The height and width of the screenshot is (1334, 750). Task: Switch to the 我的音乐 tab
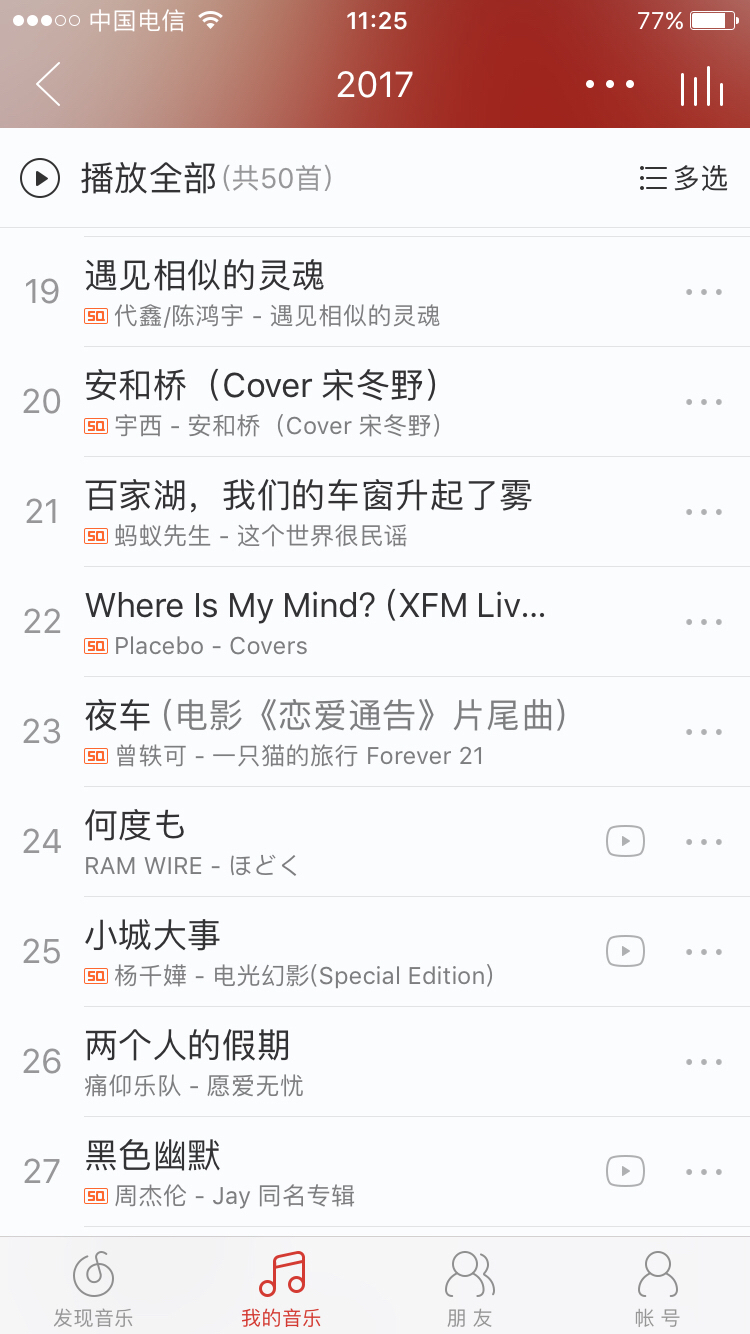281,1286
